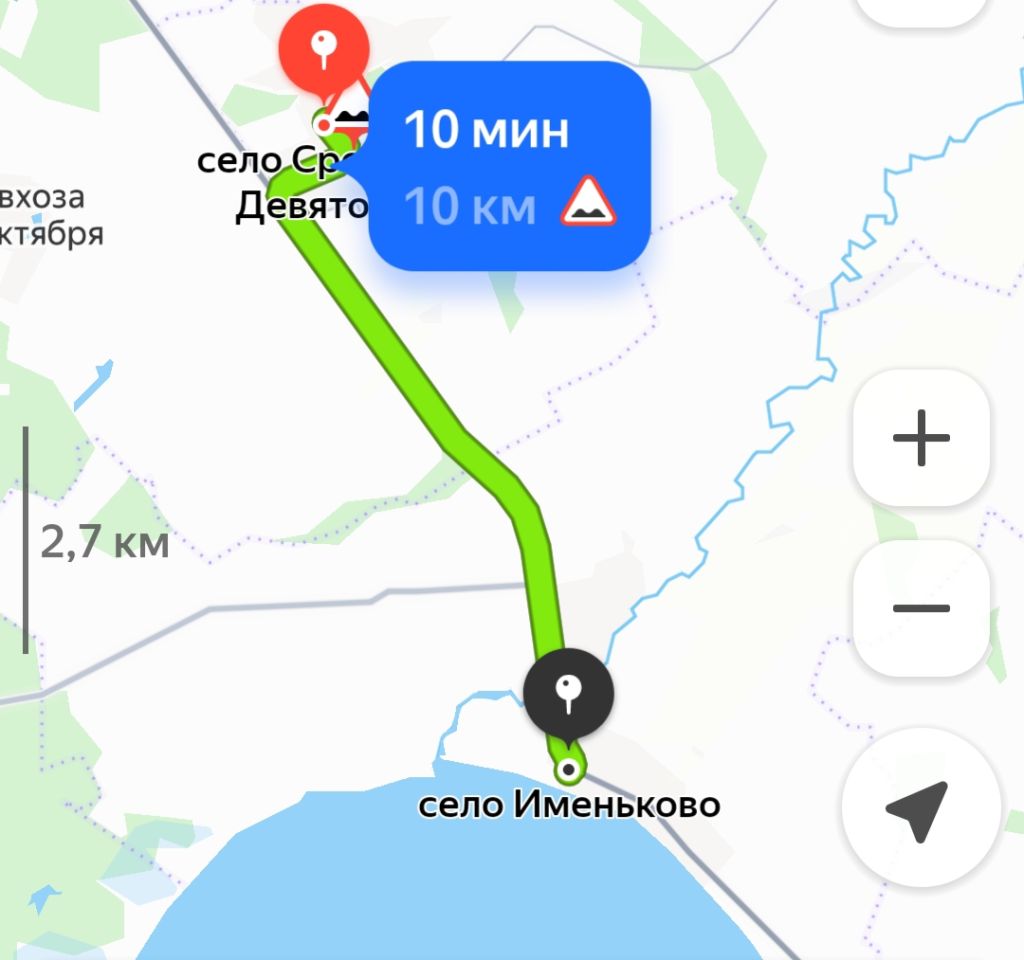Zoom in on the map
The width and height of the screenshot is (1024, 960).
tap(920, 438)
